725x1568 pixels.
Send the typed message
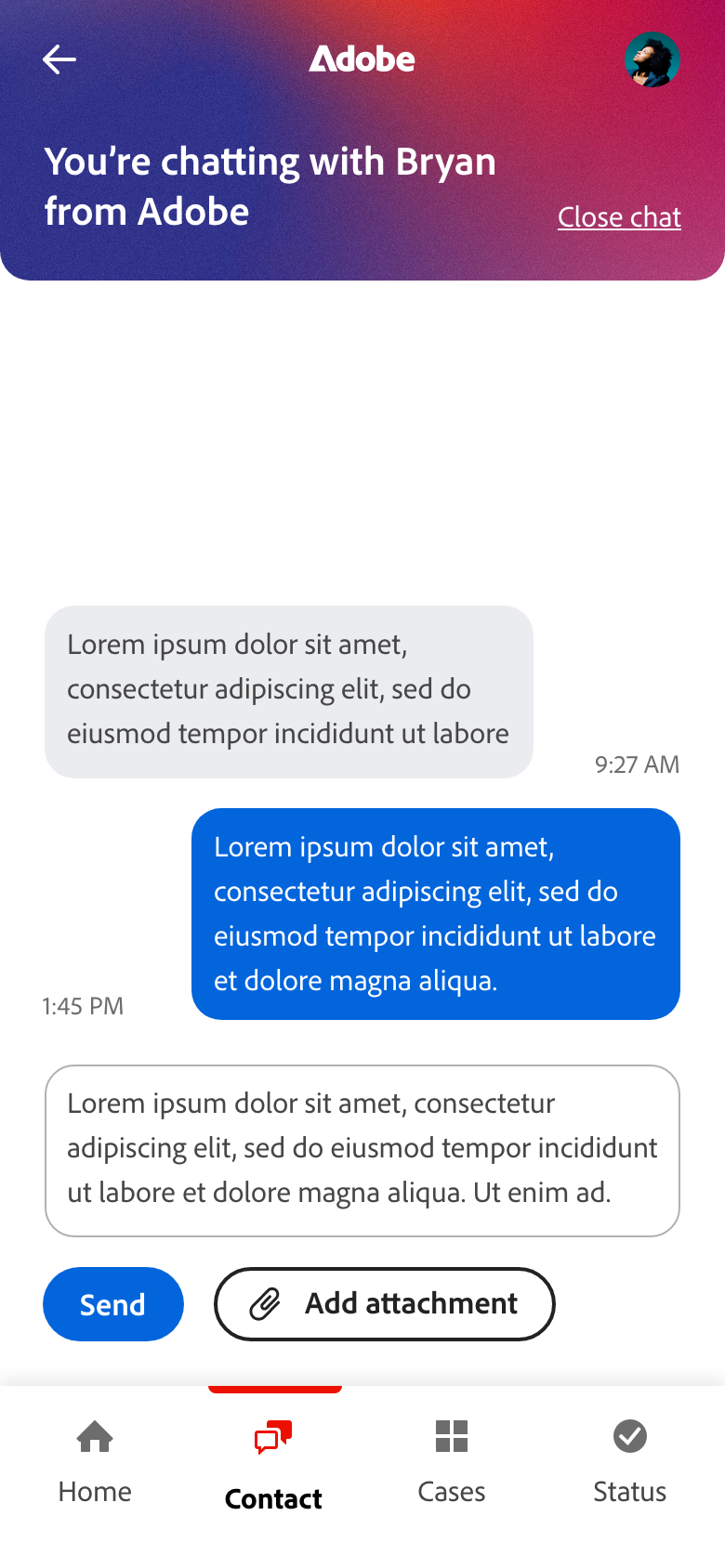click(x=113, y=1304)
